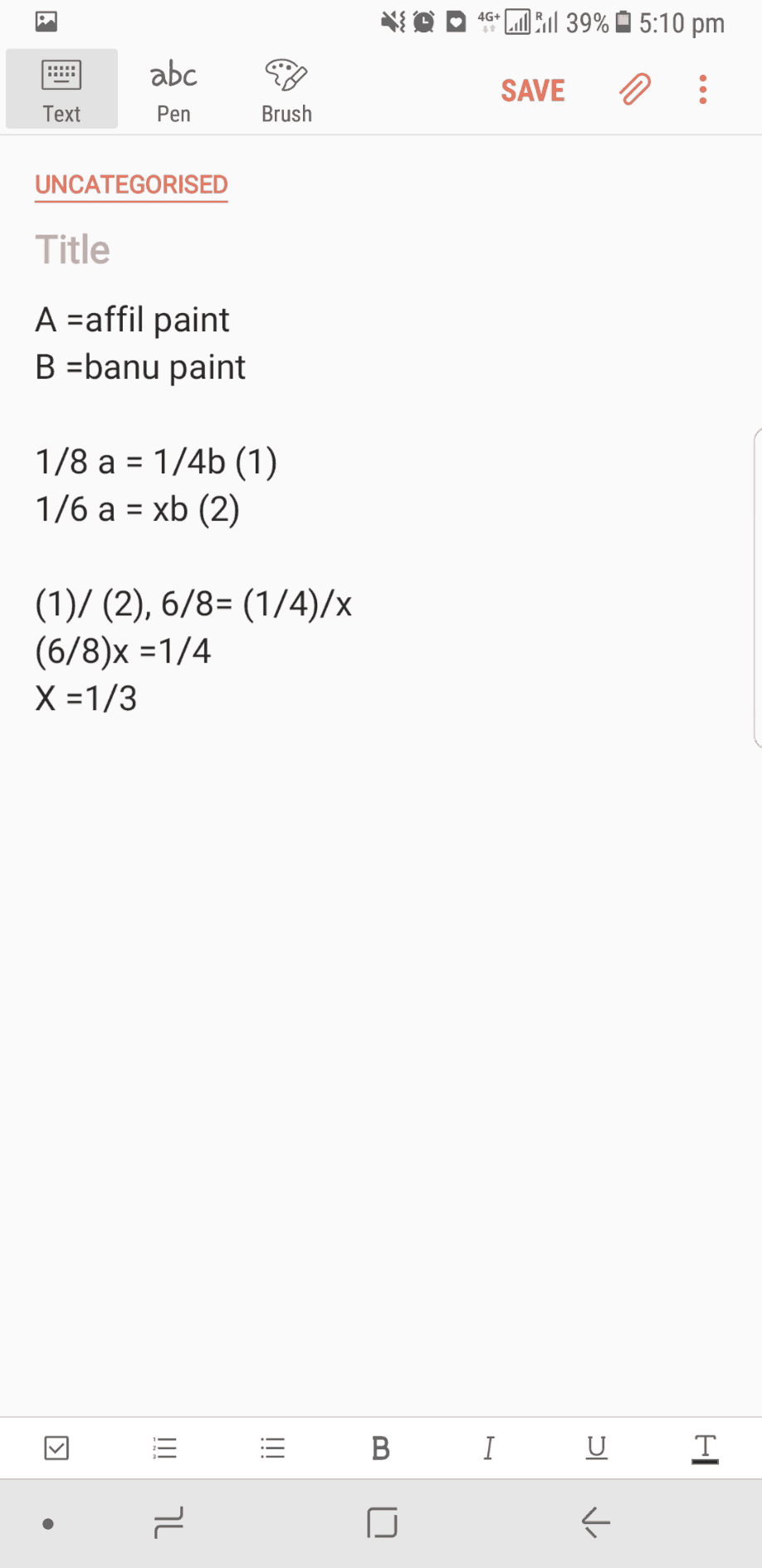
Task: Enable italic text
Action: (489, 1448)
